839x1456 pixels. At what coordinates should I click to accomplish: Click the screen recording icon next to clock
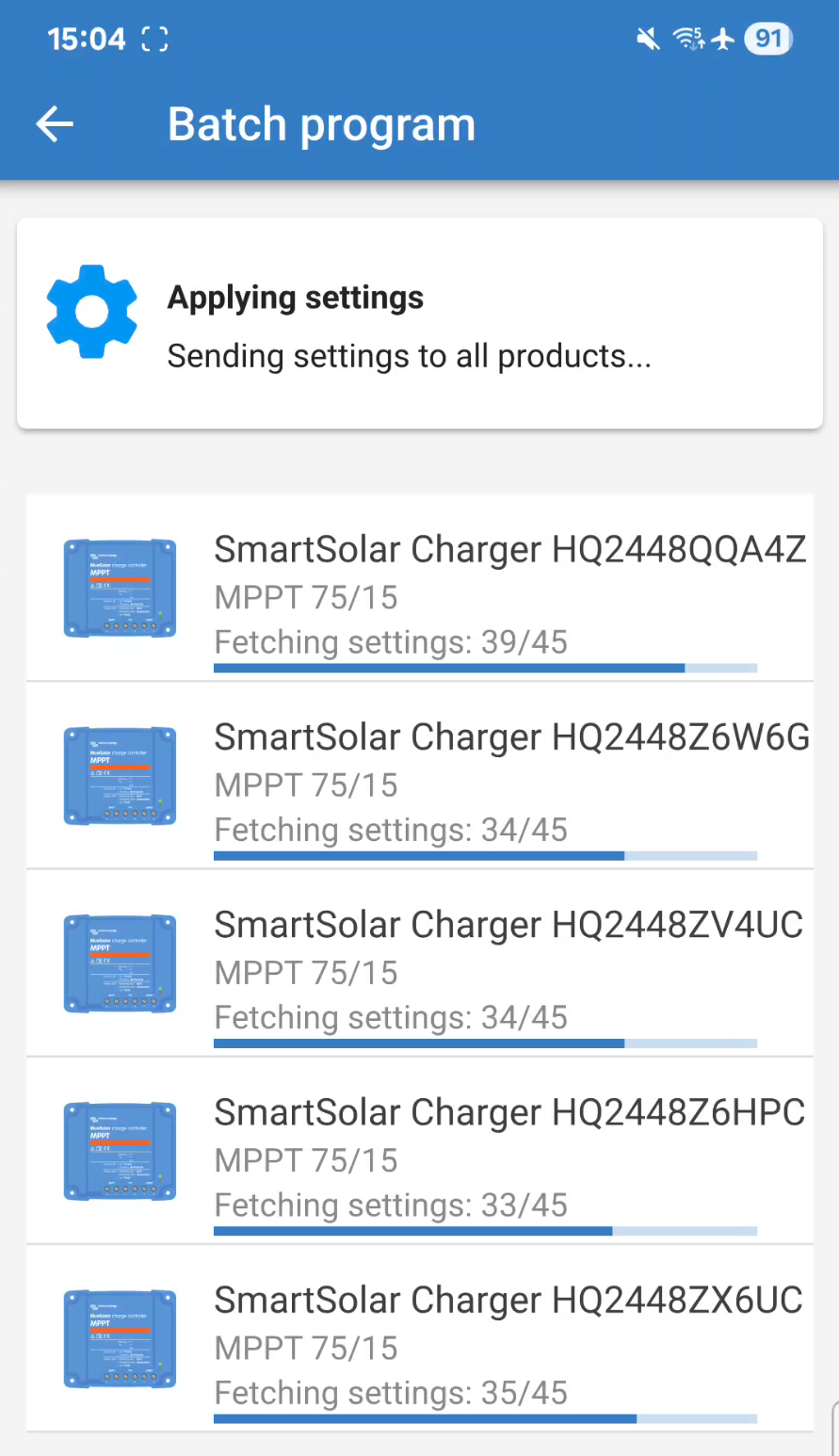tap(153, 39)
